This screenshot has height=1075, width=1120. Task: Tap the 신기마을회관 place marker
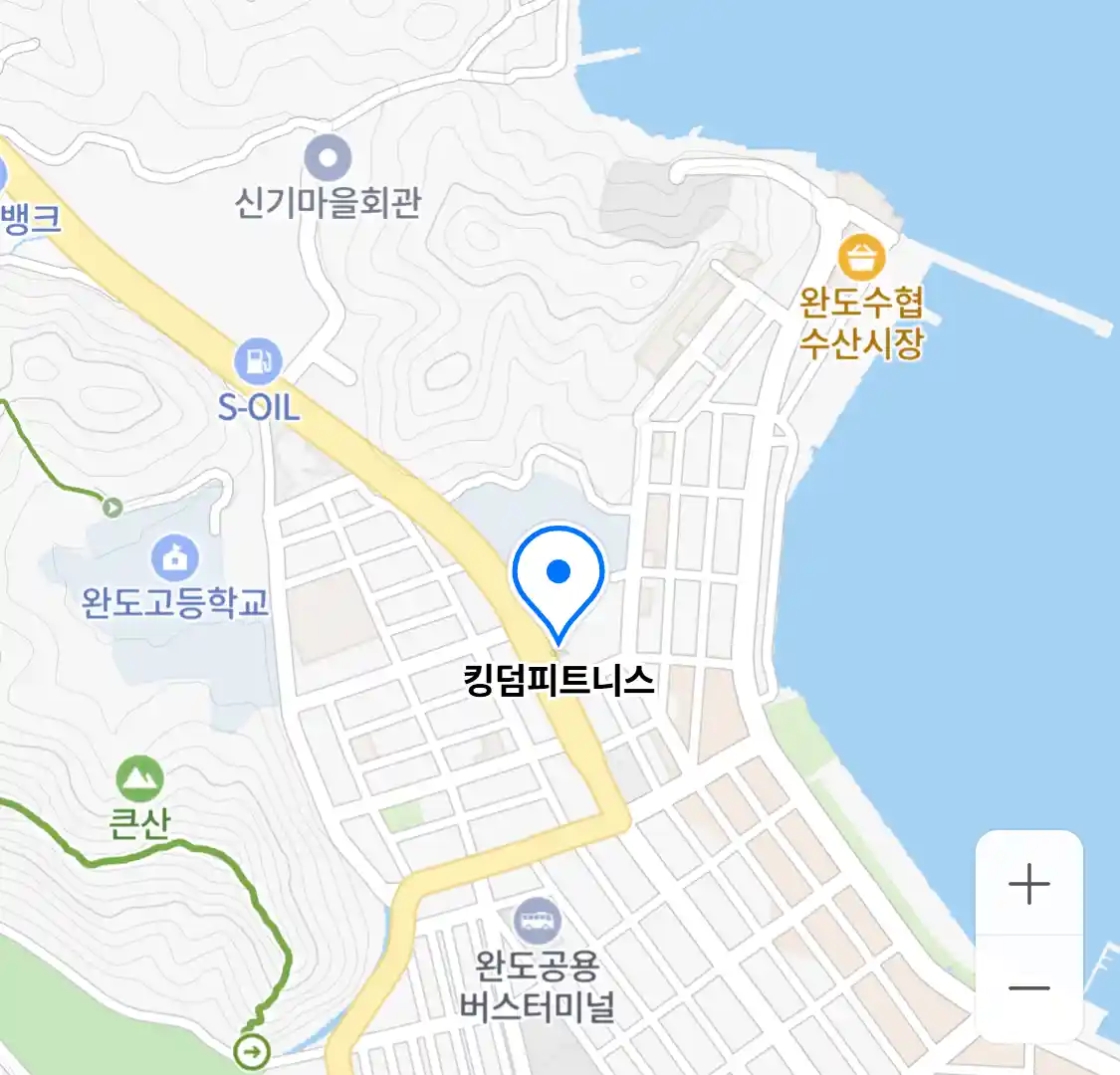point(328,158)
